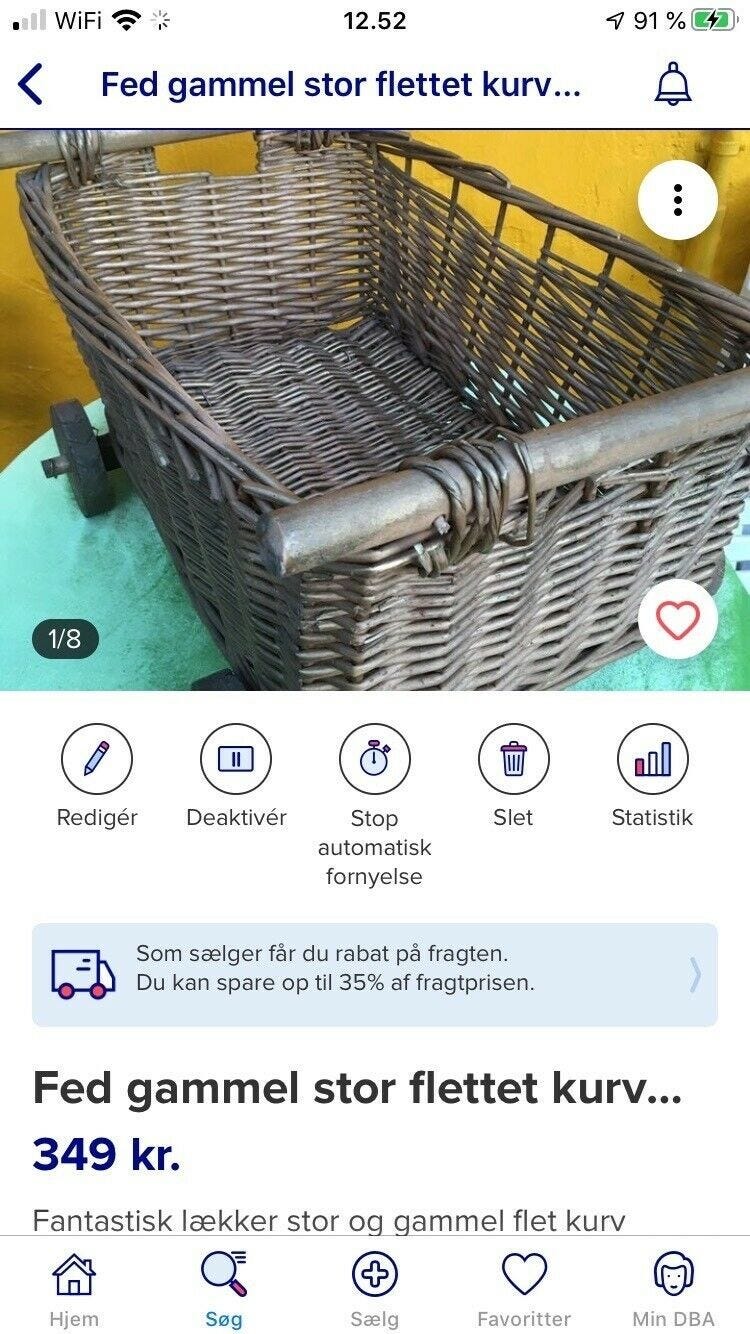
Task: Delete the listing with the Slet trash icon
Action: click(513, 760)
